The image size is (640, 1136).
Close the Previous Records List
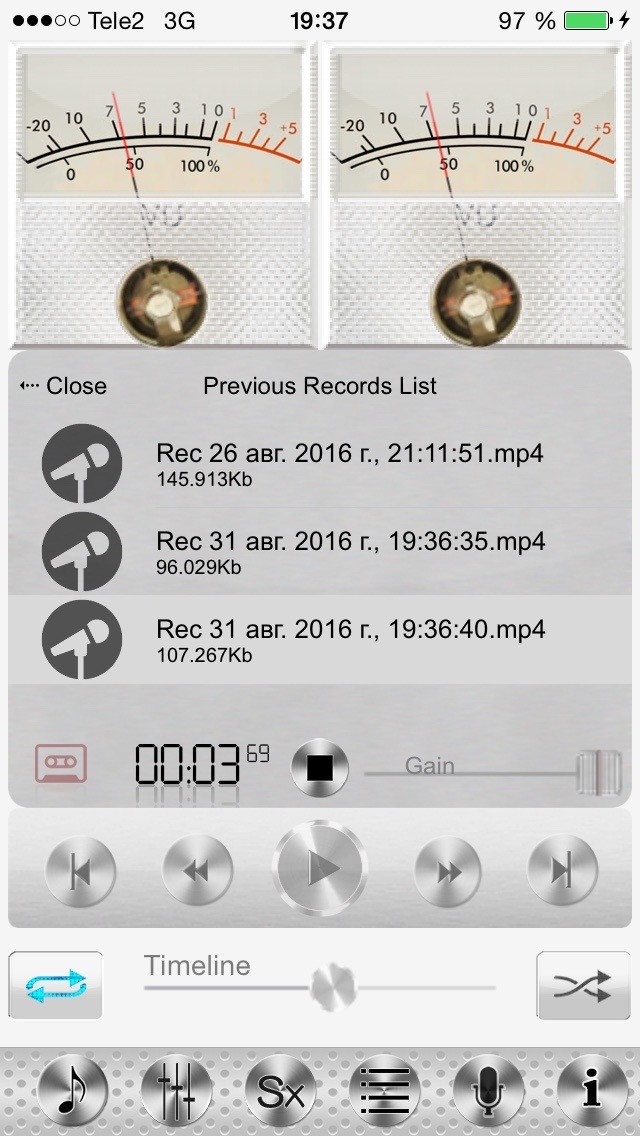pyautogui.click(x=63, y=386)
